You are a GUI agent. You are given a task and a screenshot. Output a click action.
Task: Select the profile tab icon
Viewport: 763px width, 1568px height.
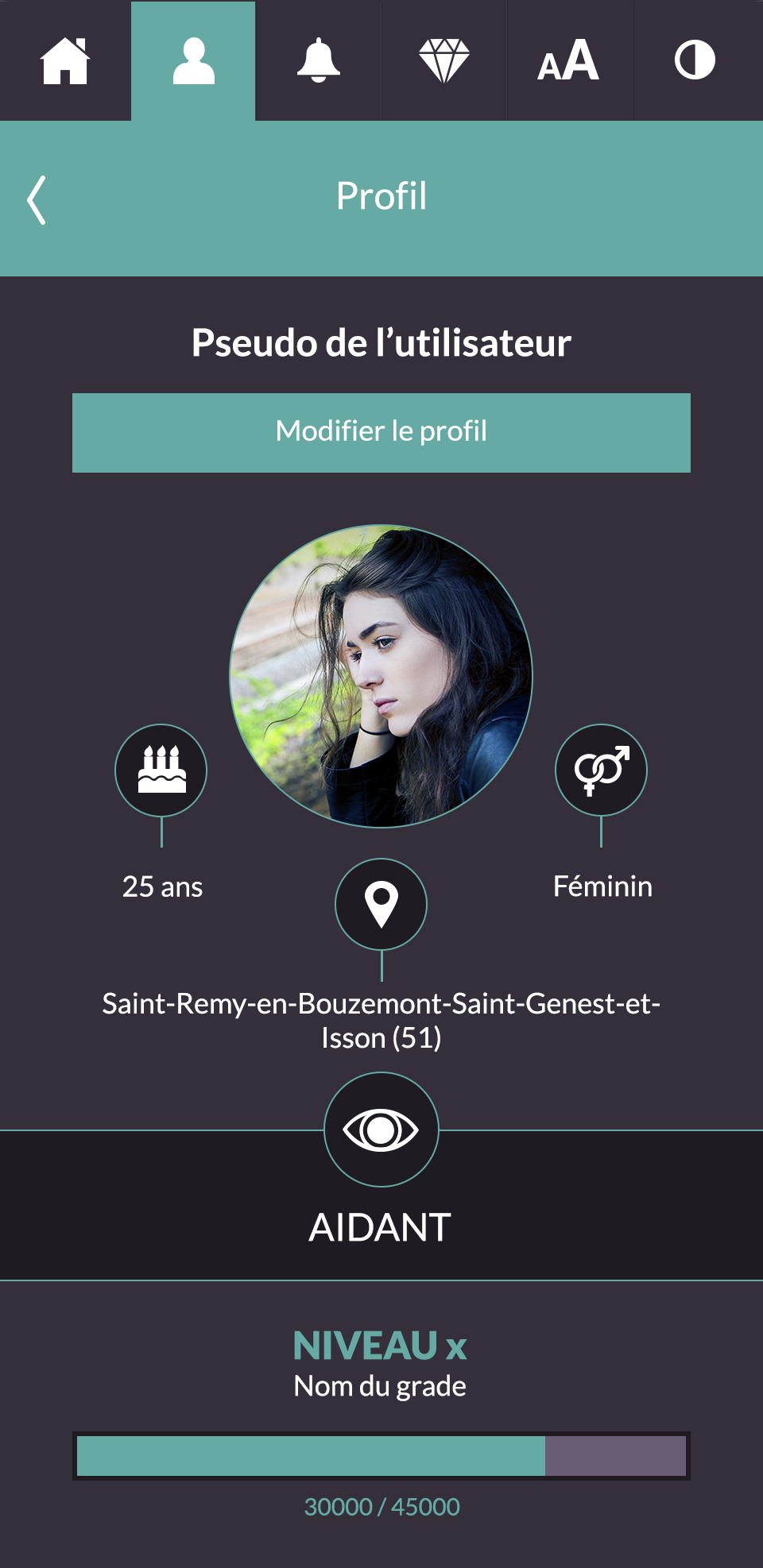[x=193, y=60]
